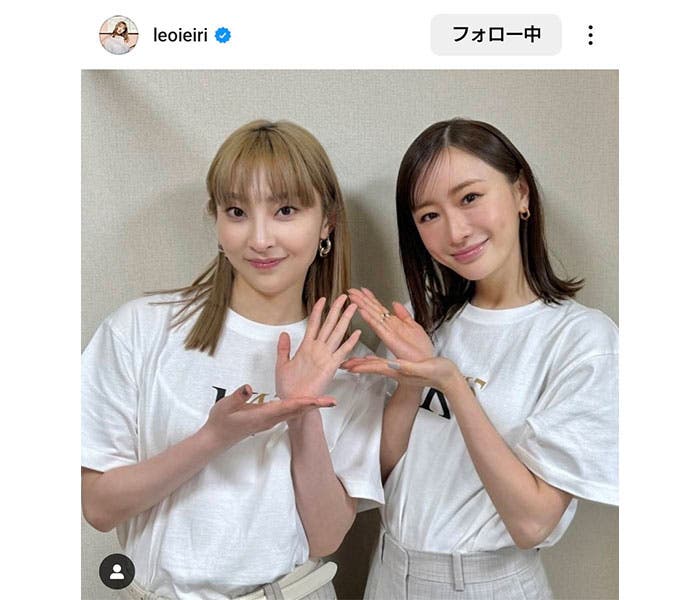700x600 pixels.
Task: Show tagged people on the photo
Action: 117,571
